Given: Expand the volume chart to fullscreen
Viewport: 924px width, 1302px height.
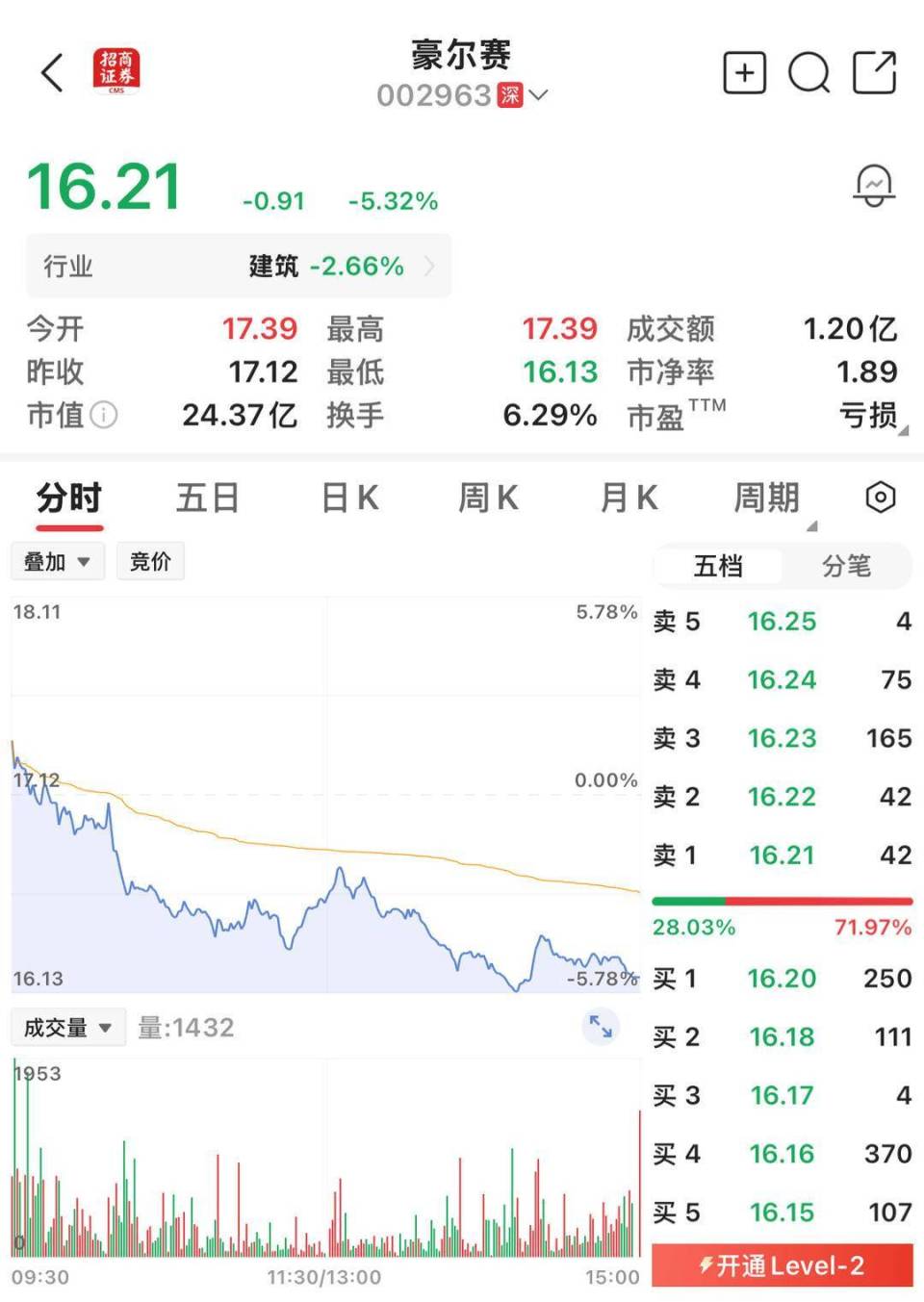Looking at the screenshot, I should [601, 1028].
